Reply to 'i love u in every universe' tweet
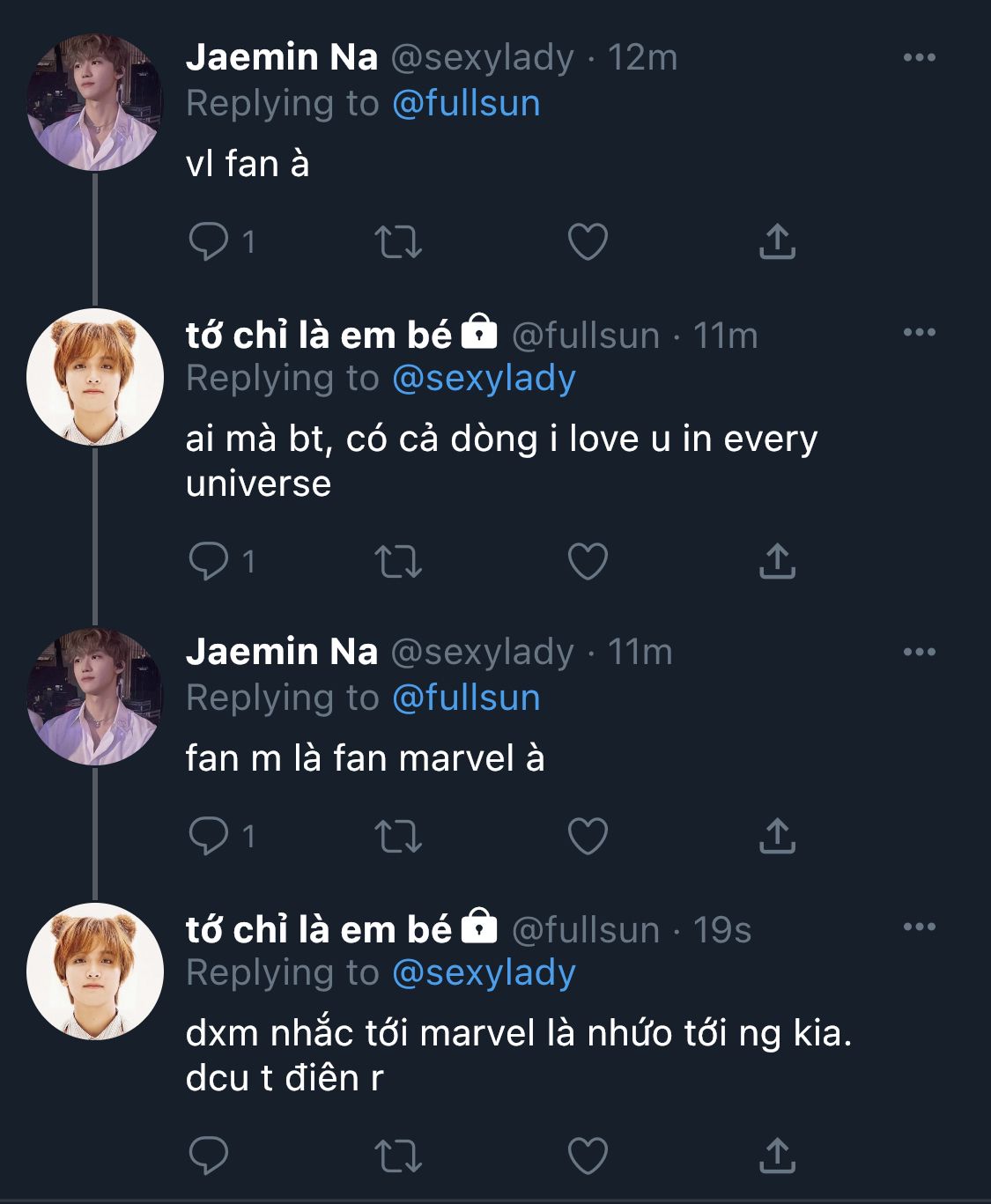991x1204 pixels. 209,561
